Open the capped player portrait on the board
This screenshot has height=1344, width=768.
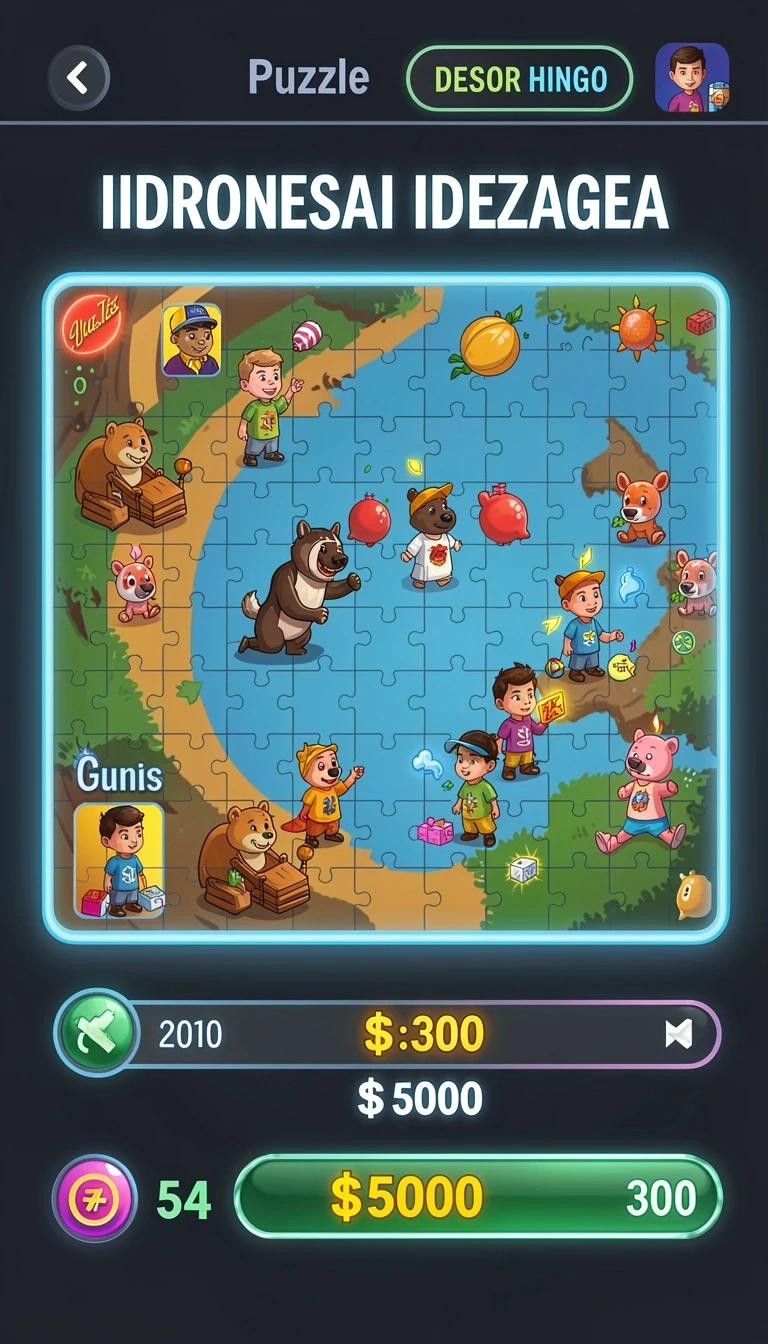tap(192, 340)
